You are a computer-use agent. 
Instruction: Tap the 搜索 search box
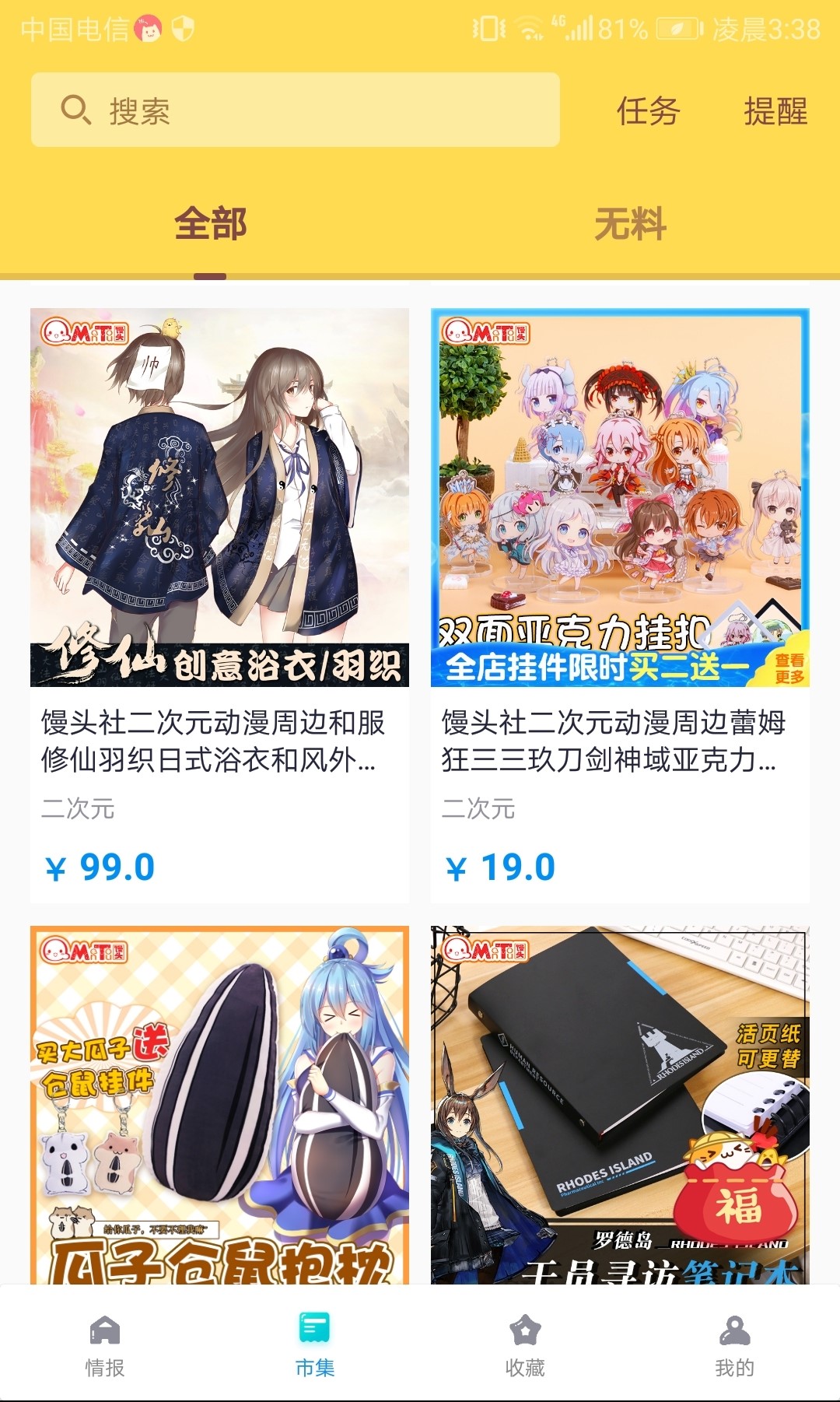pos(296,110)
